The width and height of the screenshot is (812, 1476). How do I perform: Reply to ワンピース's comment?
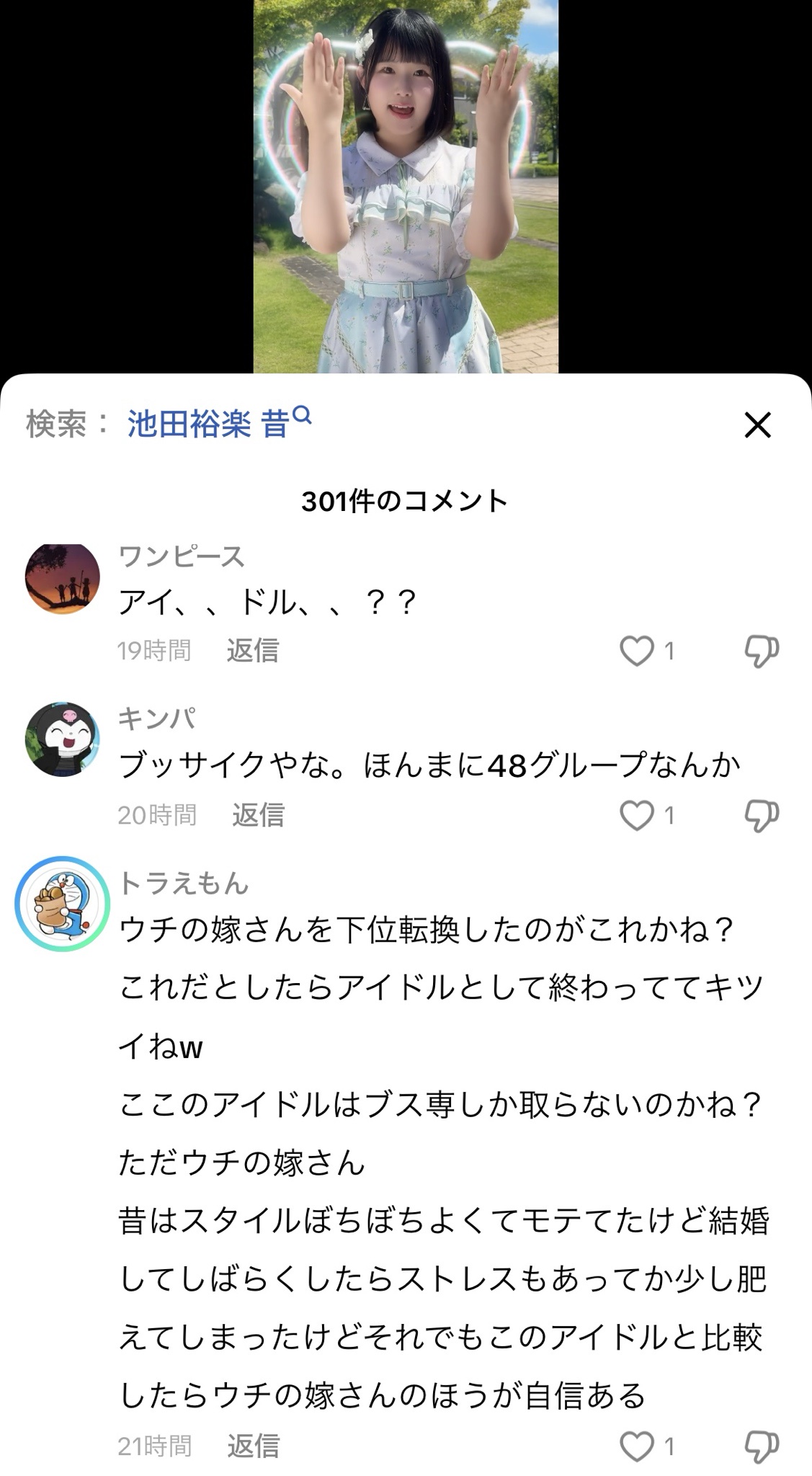pos(252,651)
